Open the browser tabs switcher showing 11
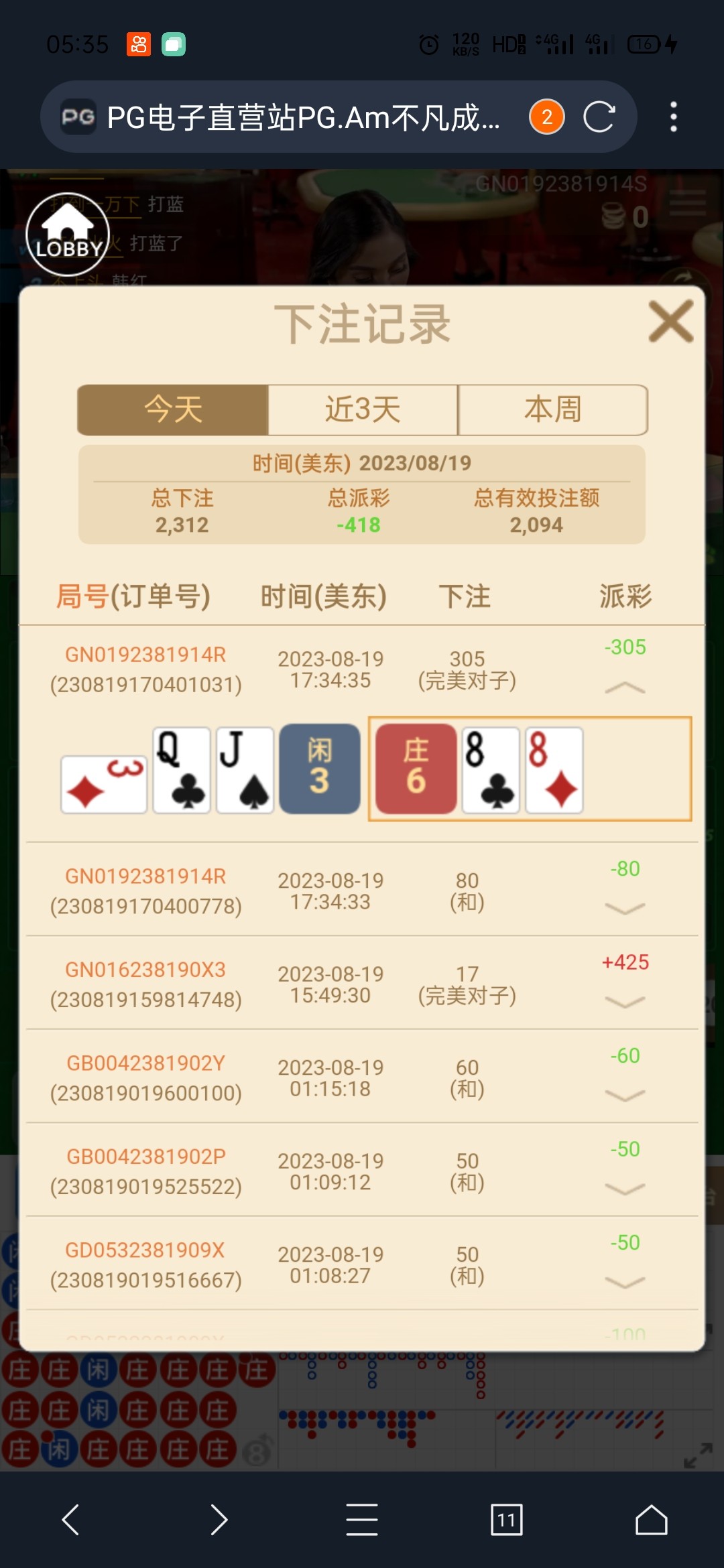Screen dimensions: 724x1568 (x=506, y=1520)
